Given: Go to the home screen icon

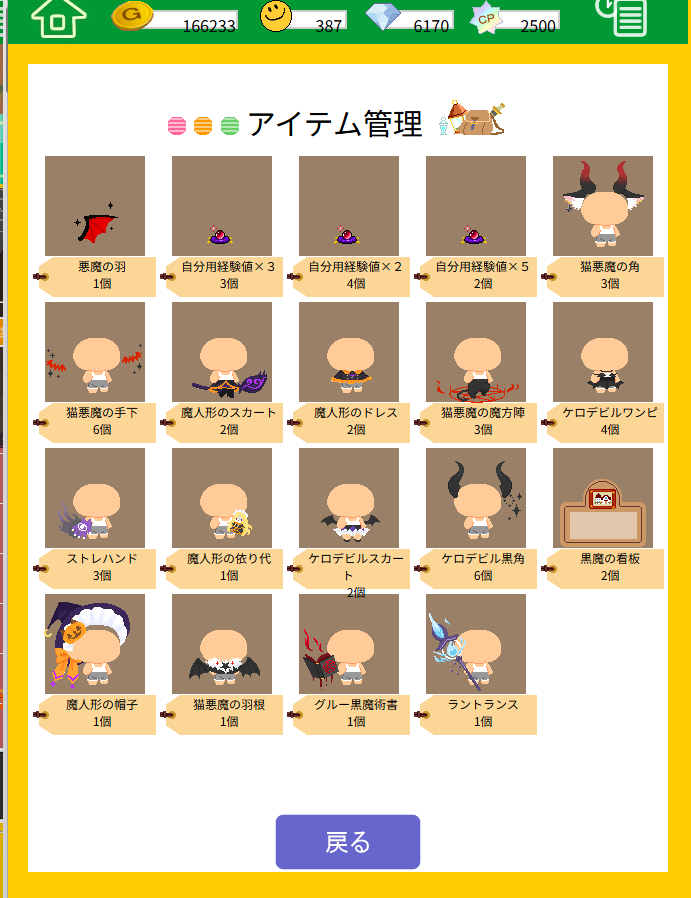Looking at the screenshot, I should [59, 18].
